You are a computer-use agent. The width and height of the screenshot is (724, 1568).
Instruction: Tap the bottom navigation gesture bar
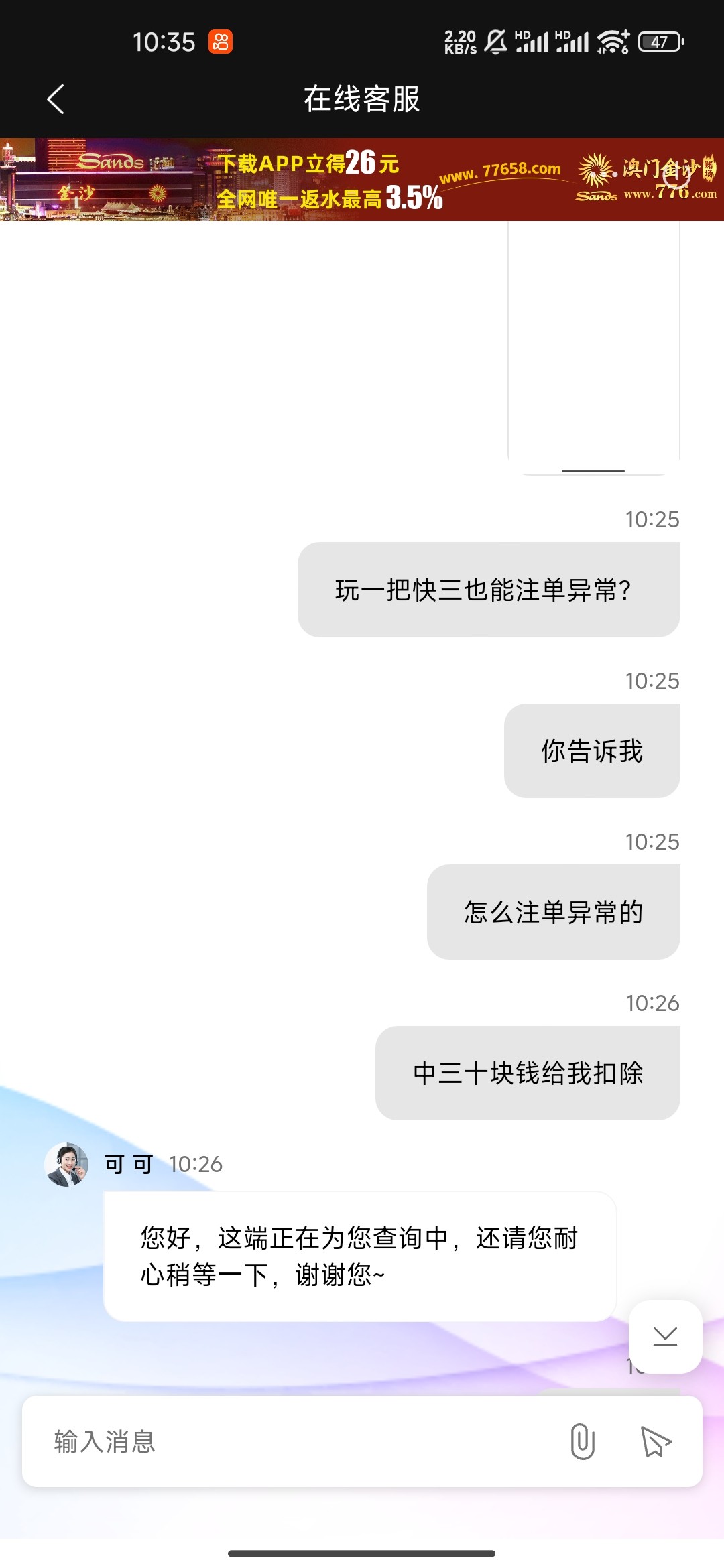pyautogui.click(x=362, y=1551)
